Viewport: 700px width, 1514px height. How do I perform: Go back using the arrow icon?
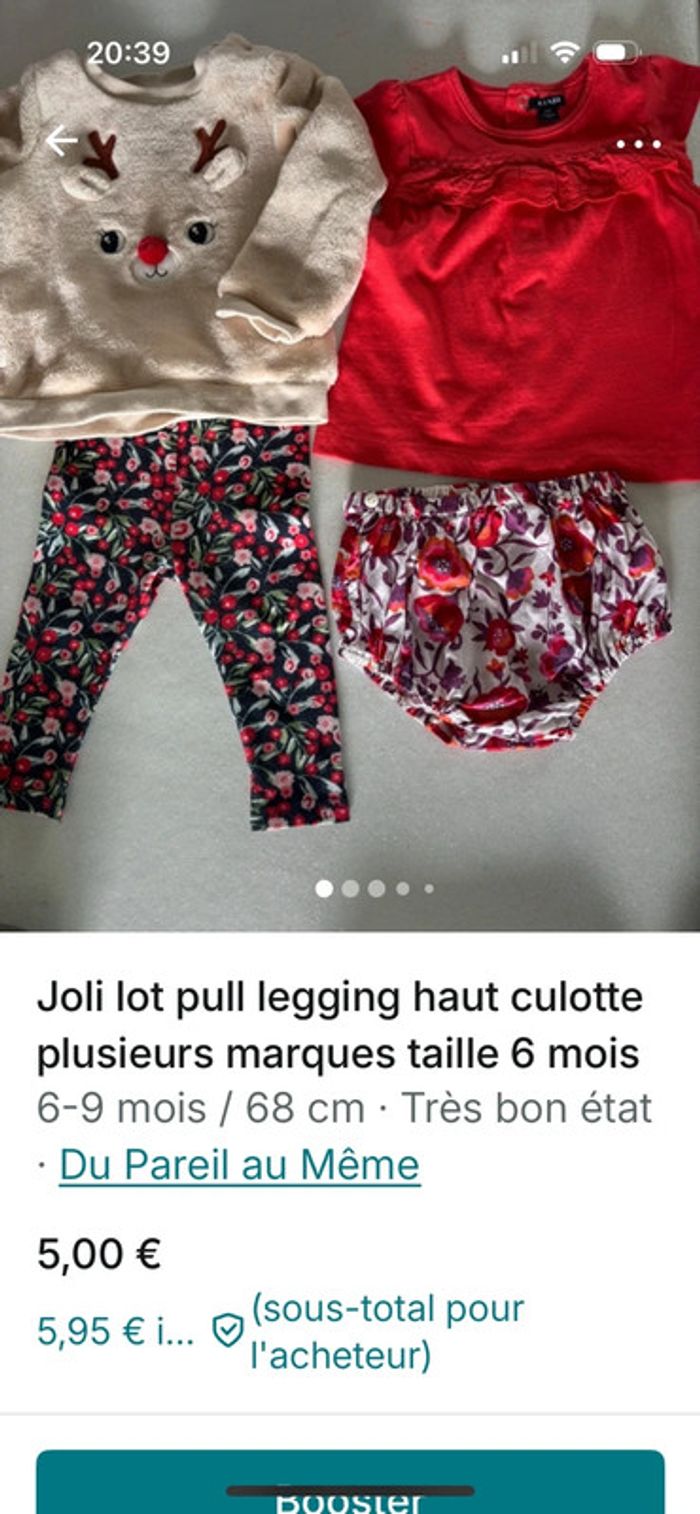(x=62, y=142)
